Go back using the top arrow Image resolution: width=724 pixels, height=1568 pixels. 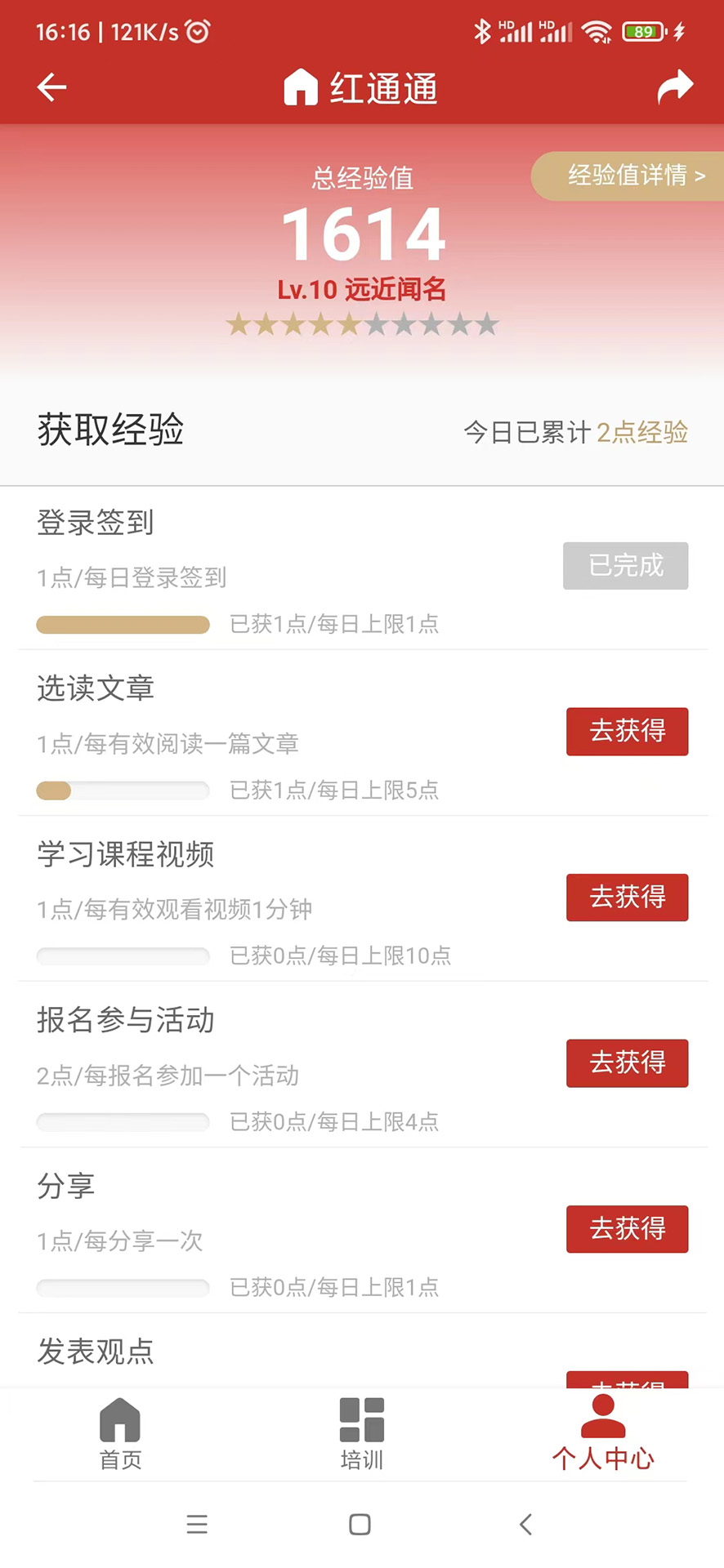click(51, 87)
